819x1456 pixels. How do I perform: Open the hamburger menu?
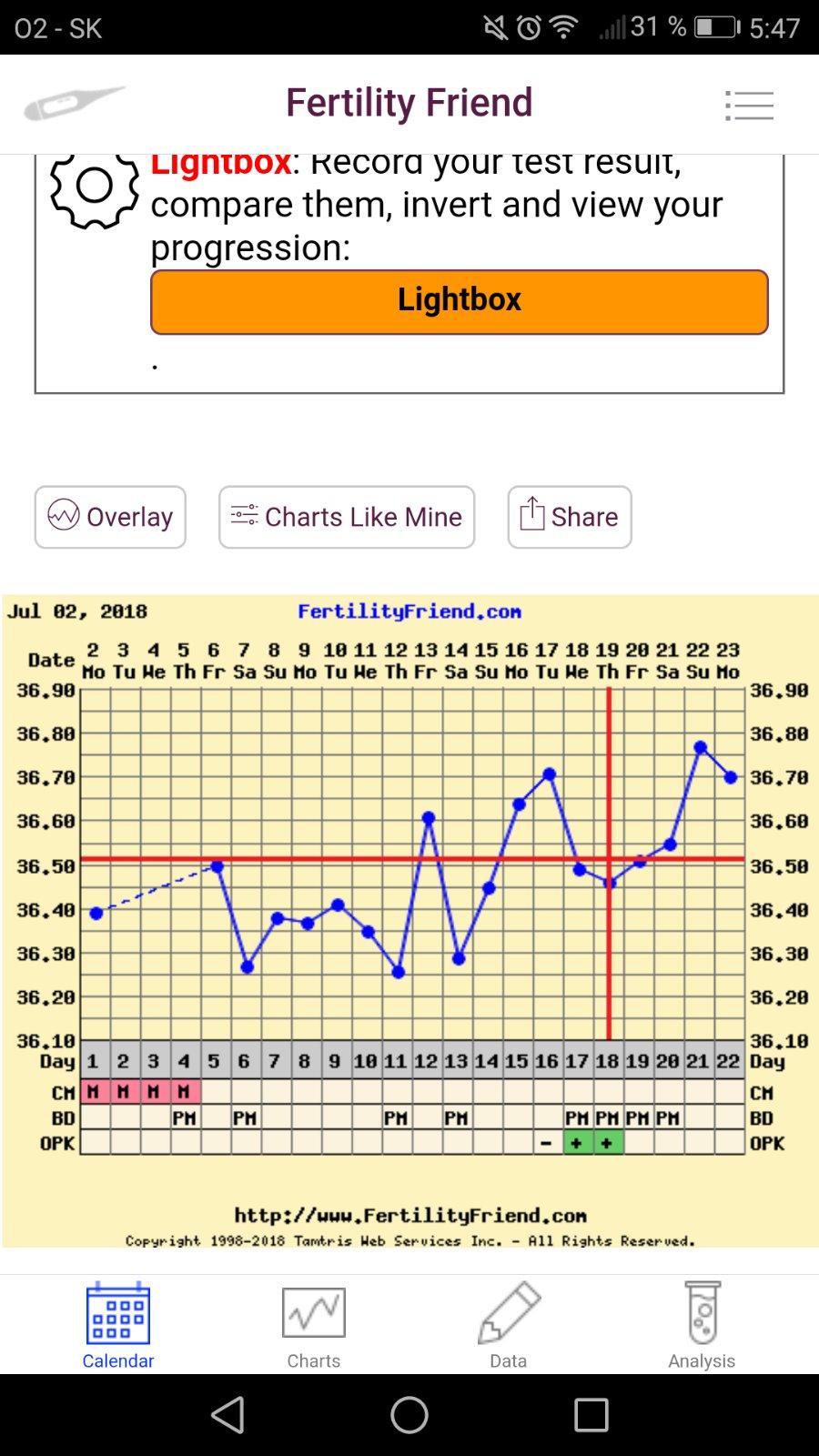pos(749,106)
